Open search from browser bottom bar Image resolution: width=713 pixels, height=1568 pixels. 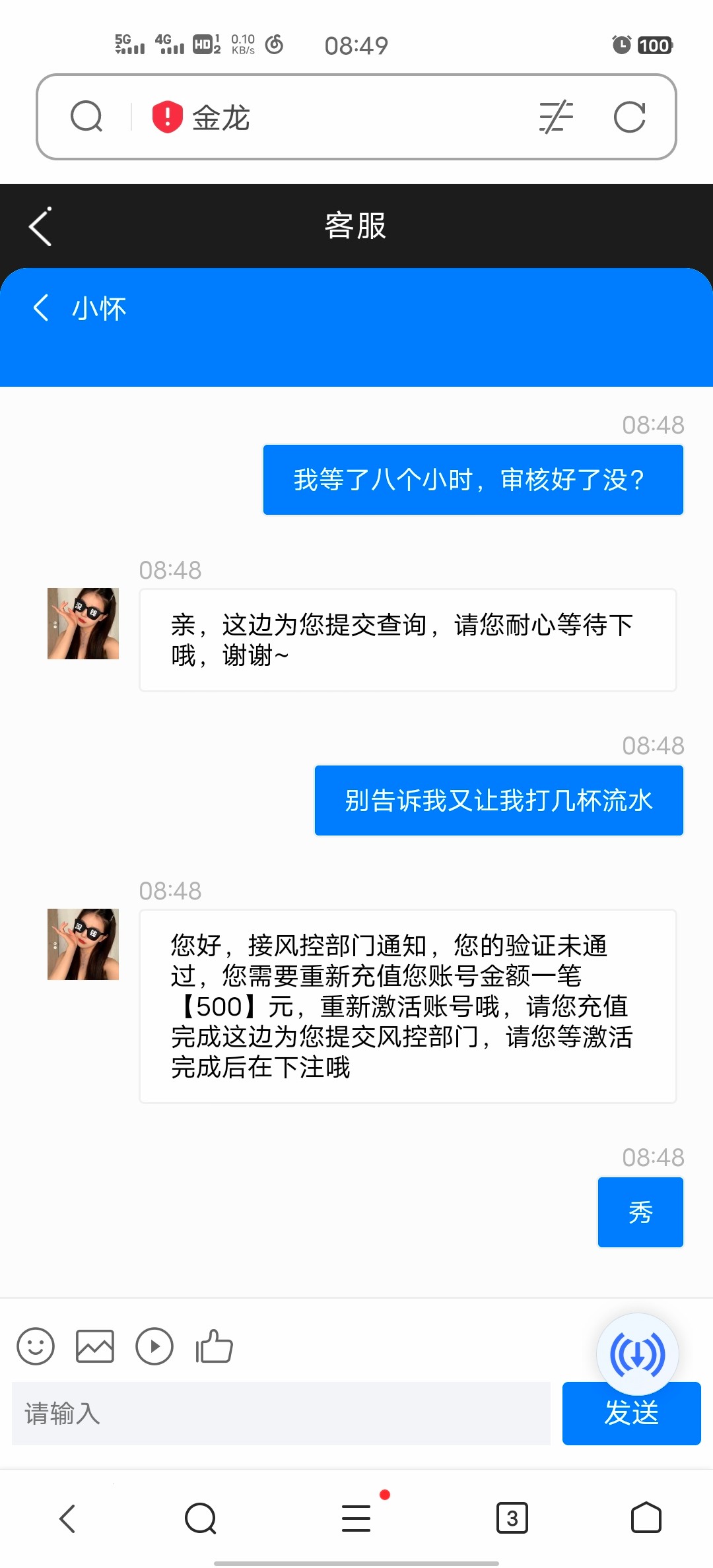pos(201,1519)
